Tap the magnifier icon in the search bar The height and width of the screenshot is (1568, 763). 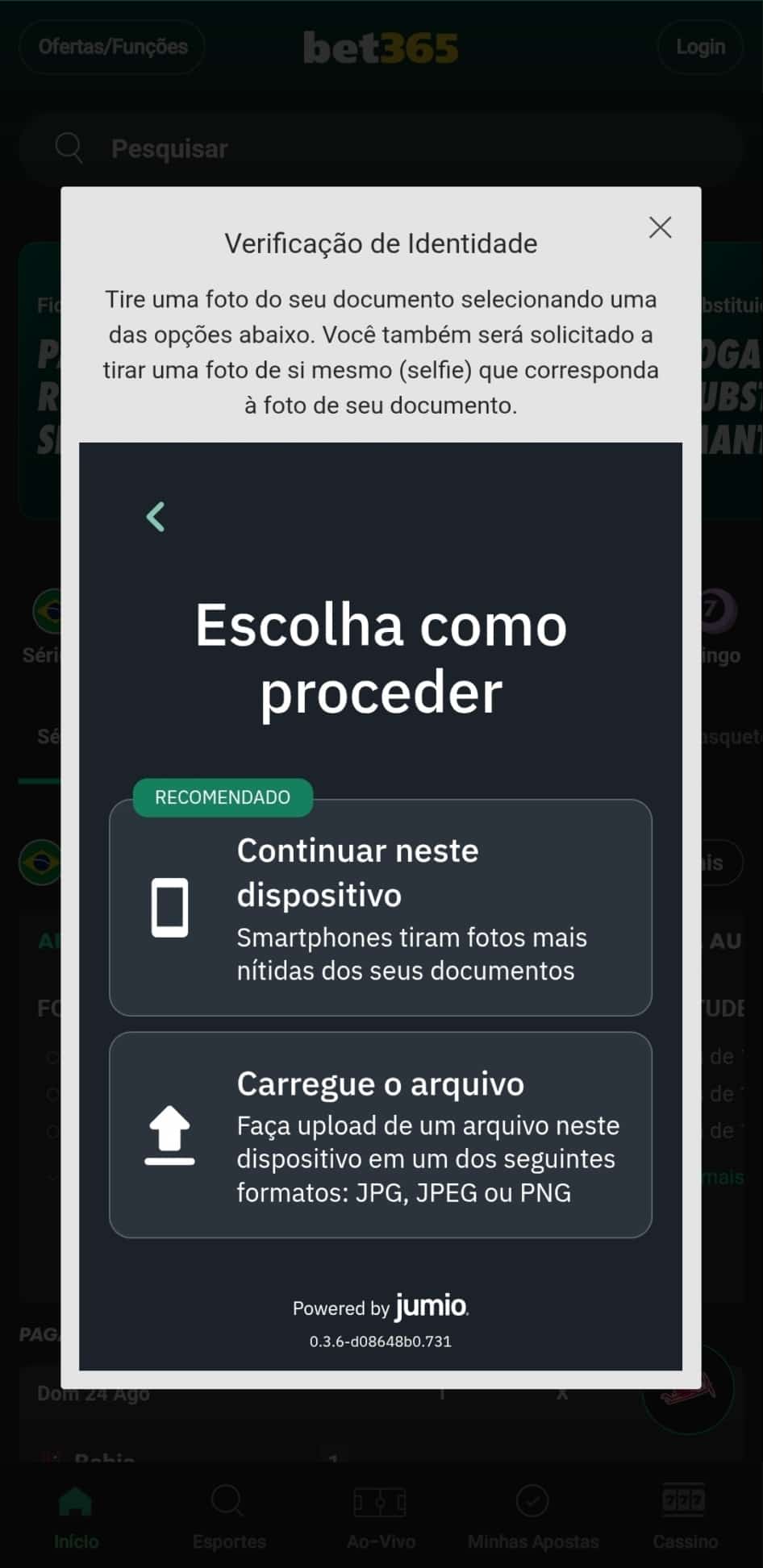[x=69, y=148]
